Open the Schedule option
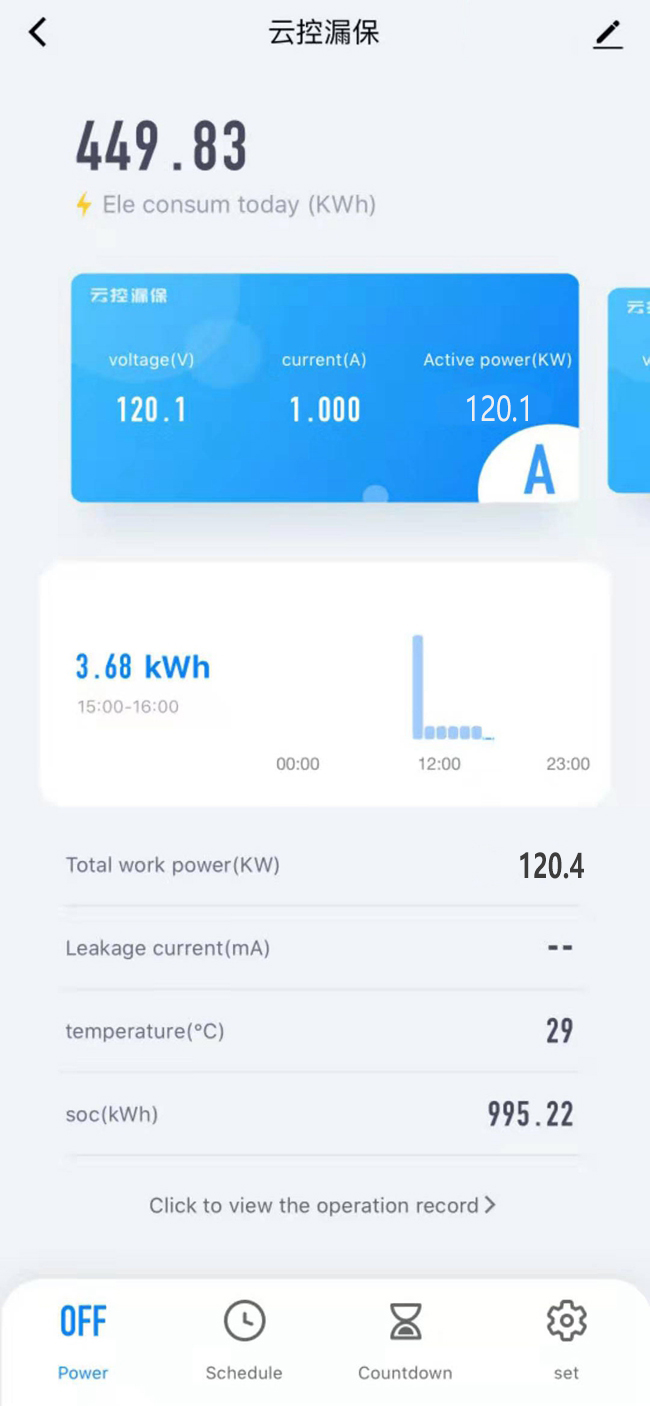This screenshot has width=650, height=1406. (x=244, y=1339)
